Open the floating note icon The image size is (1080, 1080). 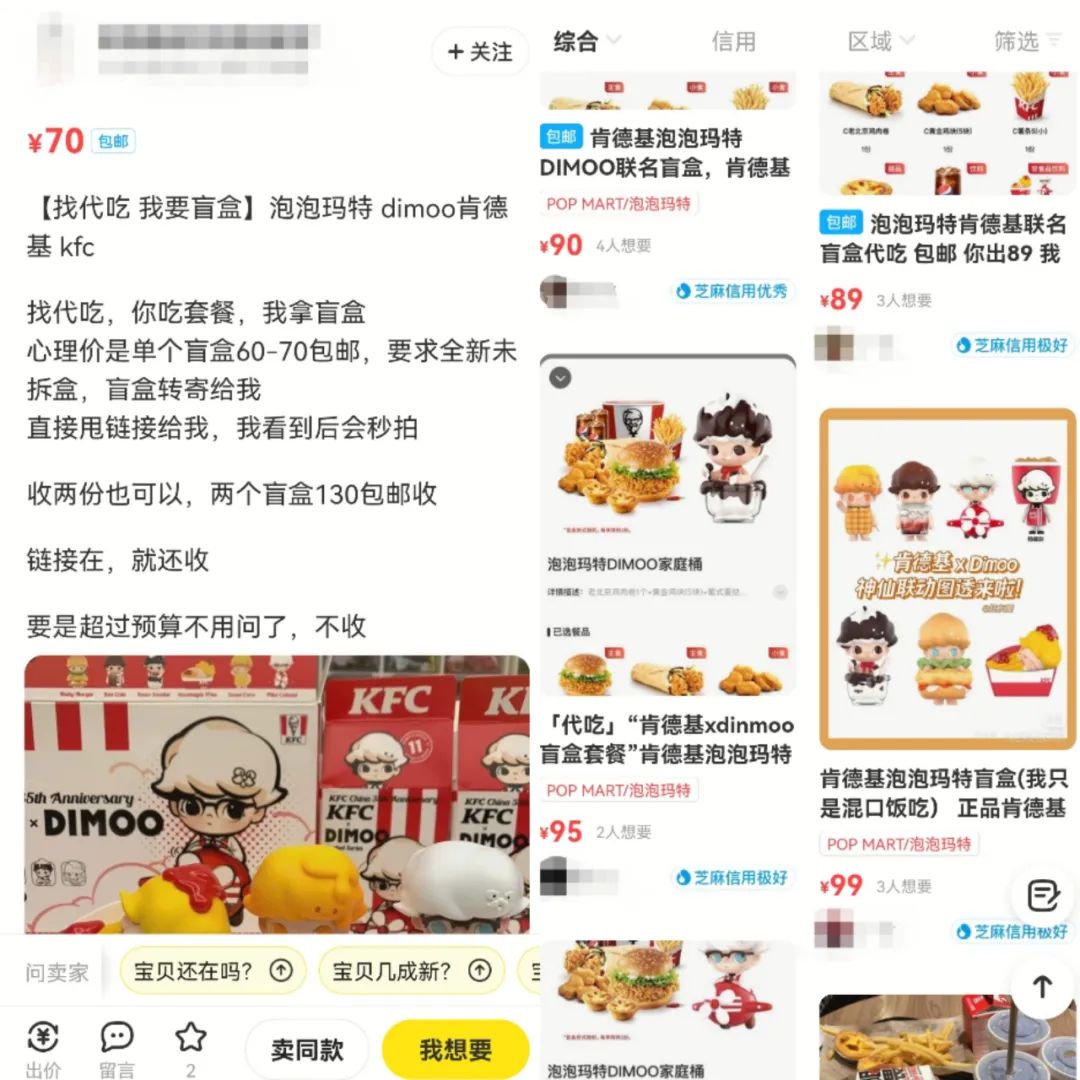click(x=1042, y=893)
